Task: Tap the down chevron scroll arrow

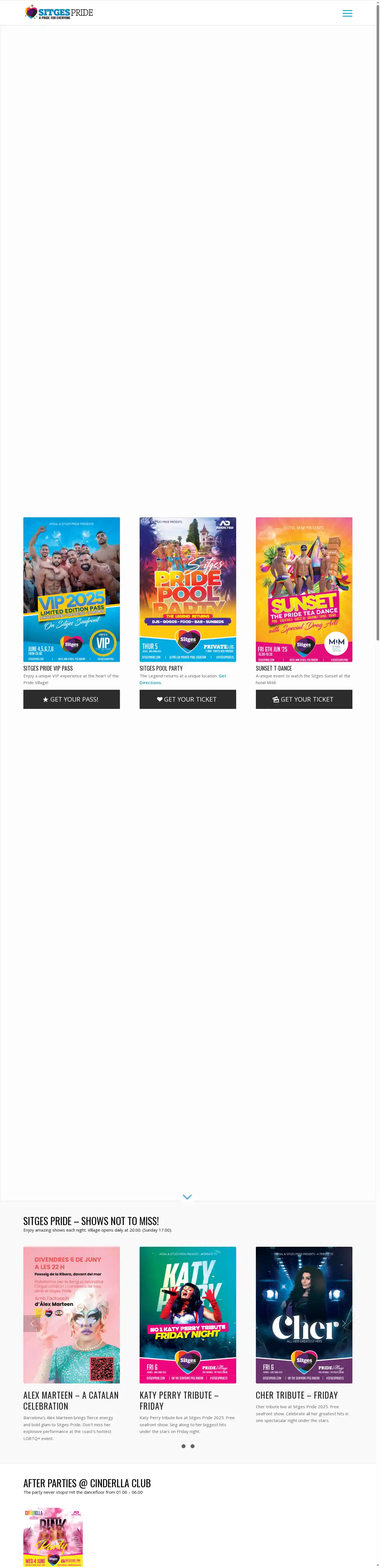Action: (187, 1197)
